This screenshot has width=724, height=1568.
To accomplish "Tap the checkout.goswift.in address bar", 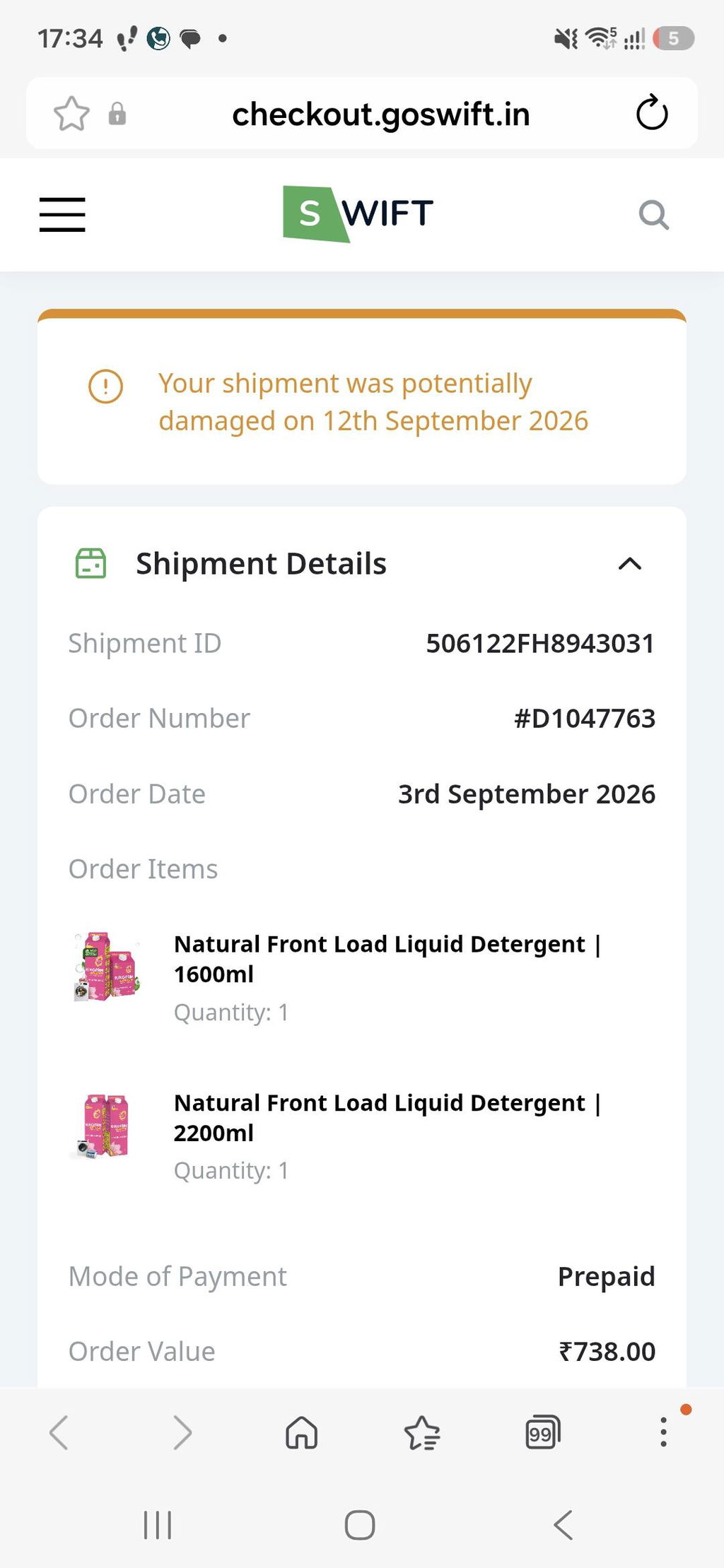I will coord(381,114).
